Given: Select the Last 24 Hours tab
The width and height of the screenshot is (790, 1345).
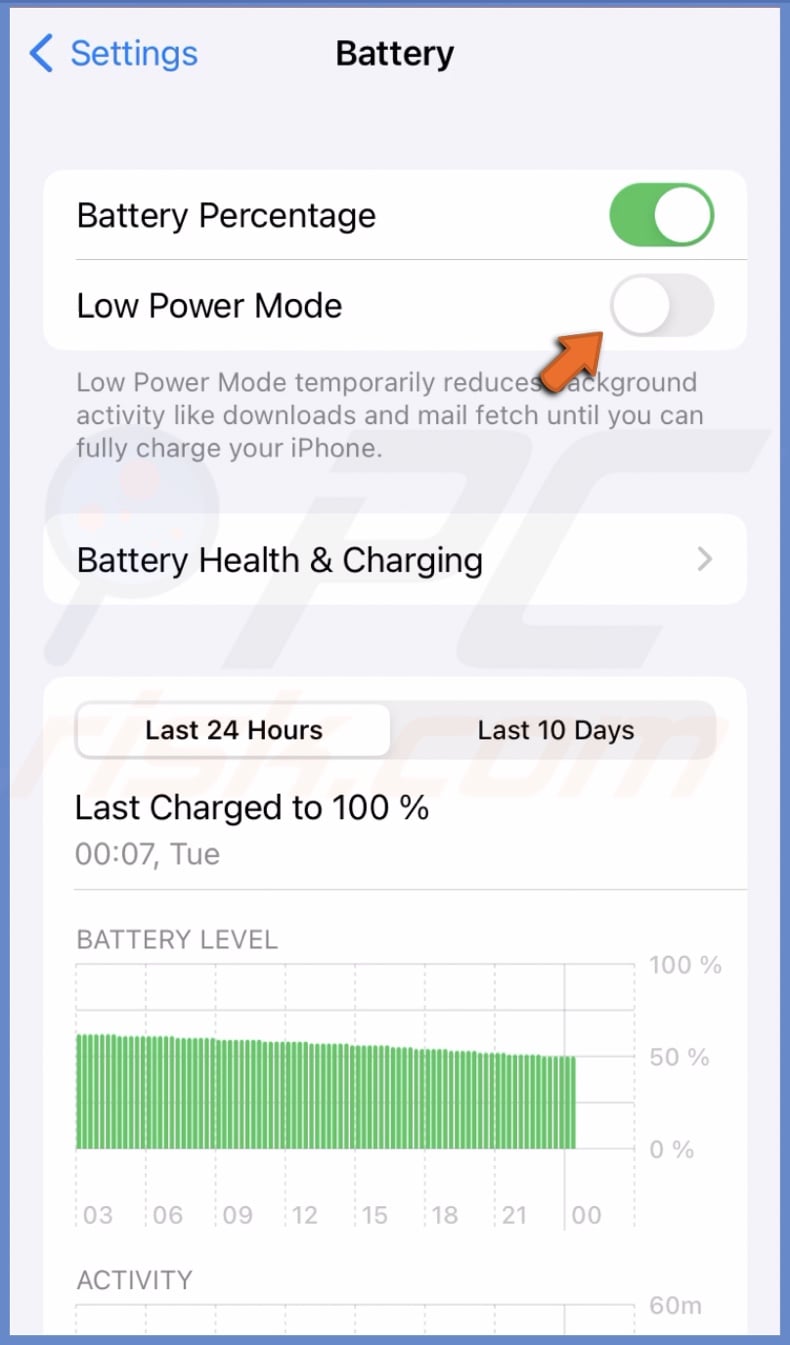Looking at the screenshot, I should pyautogui.click(x=232, y=730).
